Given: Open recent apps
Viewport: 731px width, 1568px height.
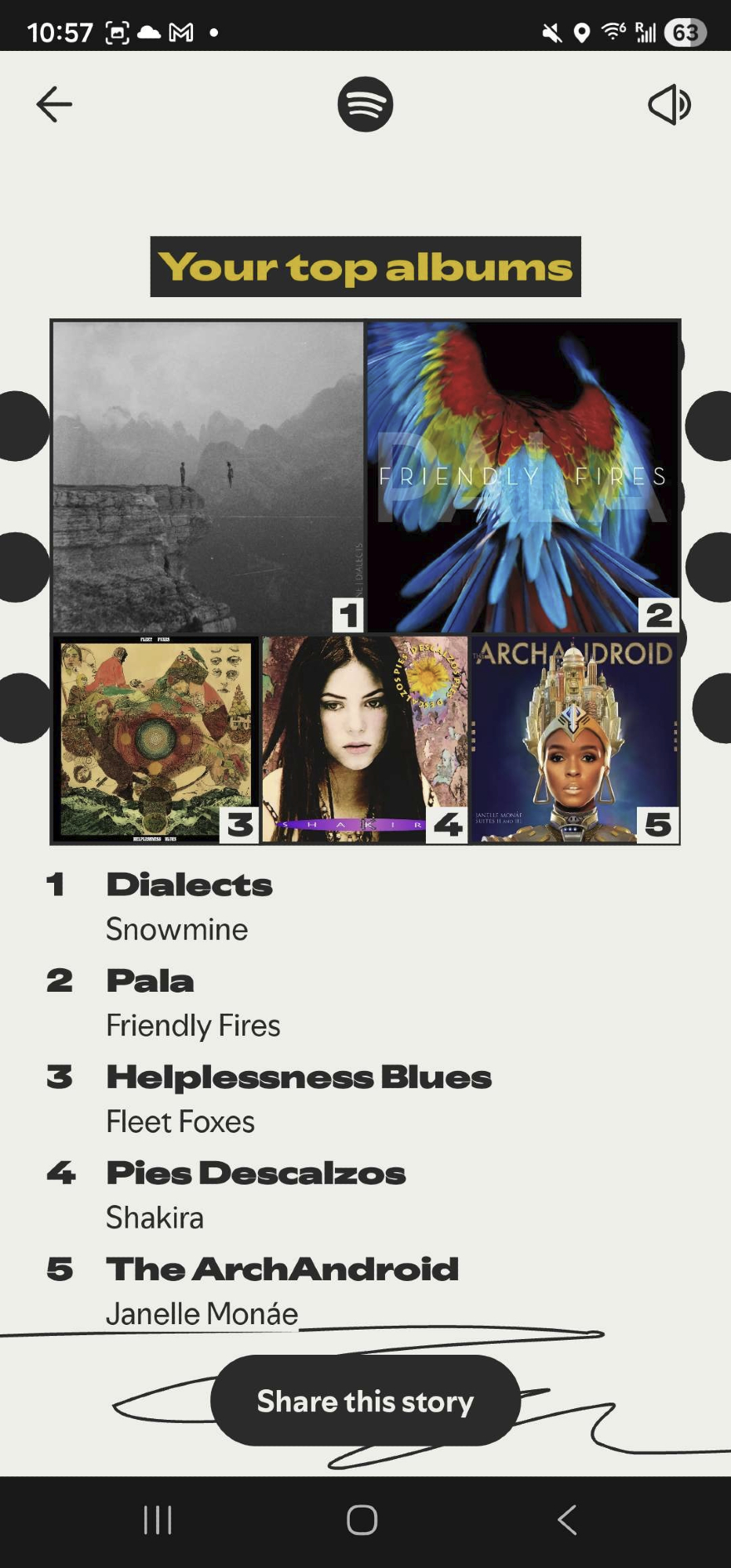Looking at the screenshot, I should (x=158, y=1519).
